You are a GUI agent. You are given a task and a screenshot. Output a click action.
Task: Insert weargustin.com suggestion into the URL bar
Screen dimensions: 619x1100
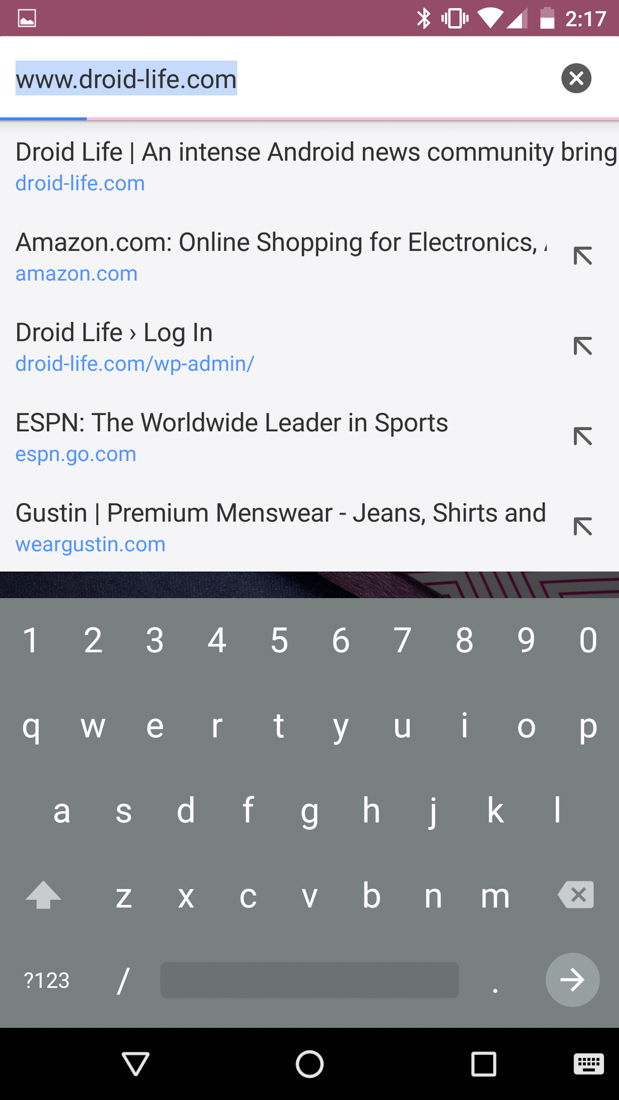pos(583,527)
